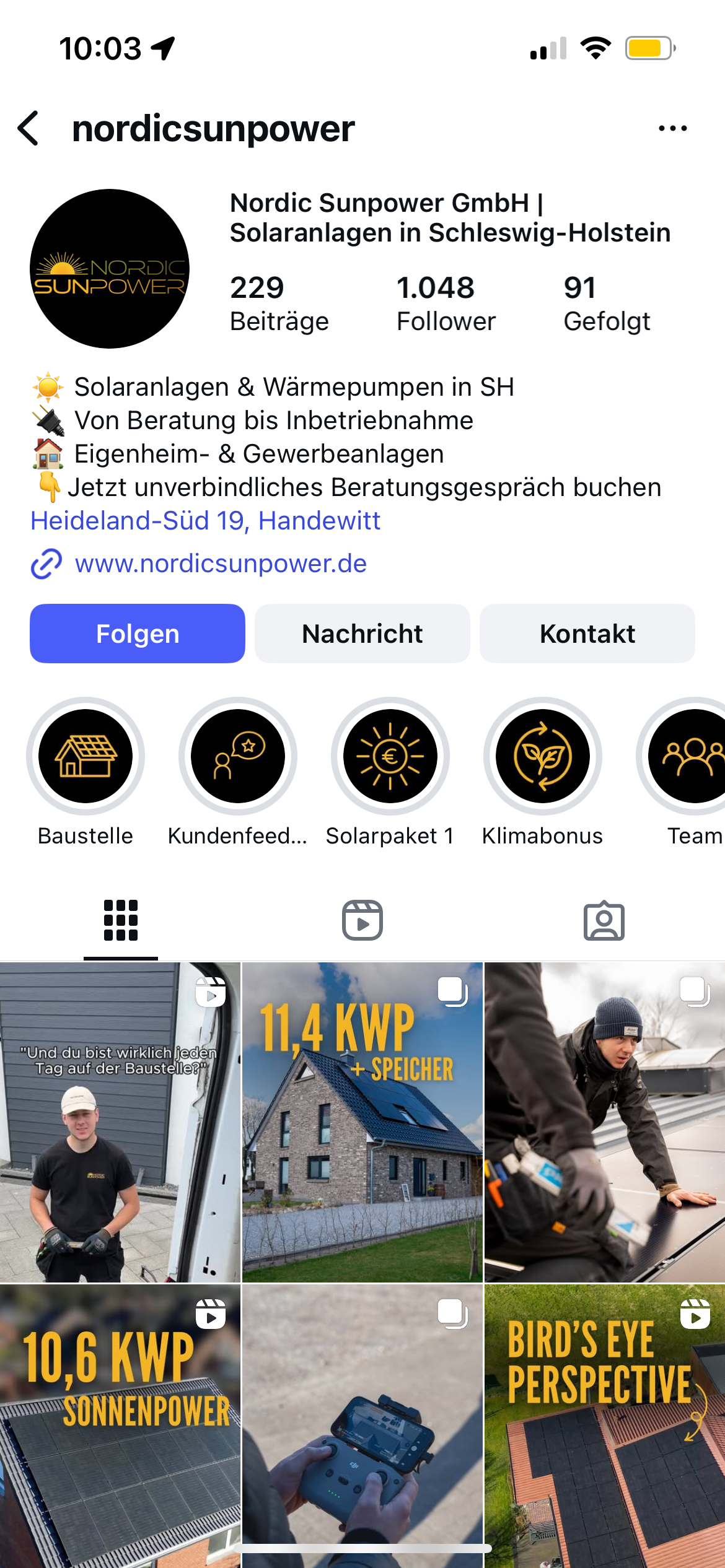Play the Klimabonus story highlight
725x1568 pixels.
[x=543, y=756]
